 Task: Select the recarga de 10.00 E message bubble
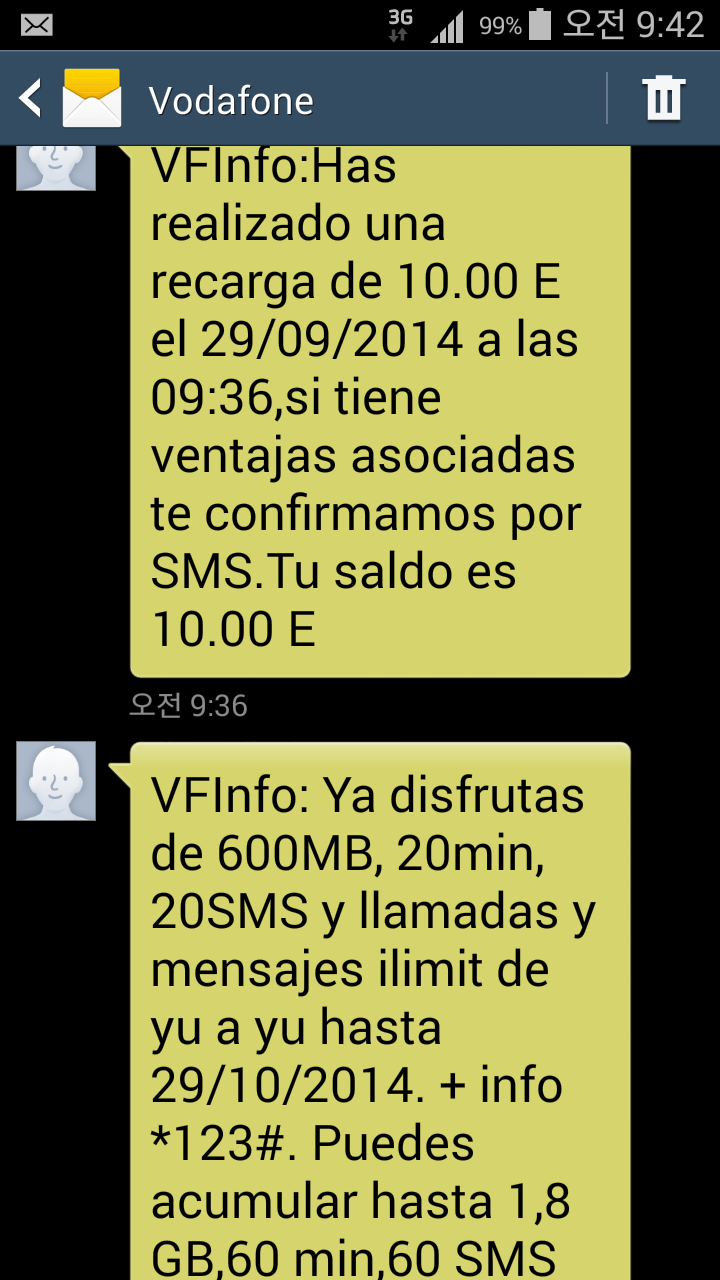(x=380, y=400)
